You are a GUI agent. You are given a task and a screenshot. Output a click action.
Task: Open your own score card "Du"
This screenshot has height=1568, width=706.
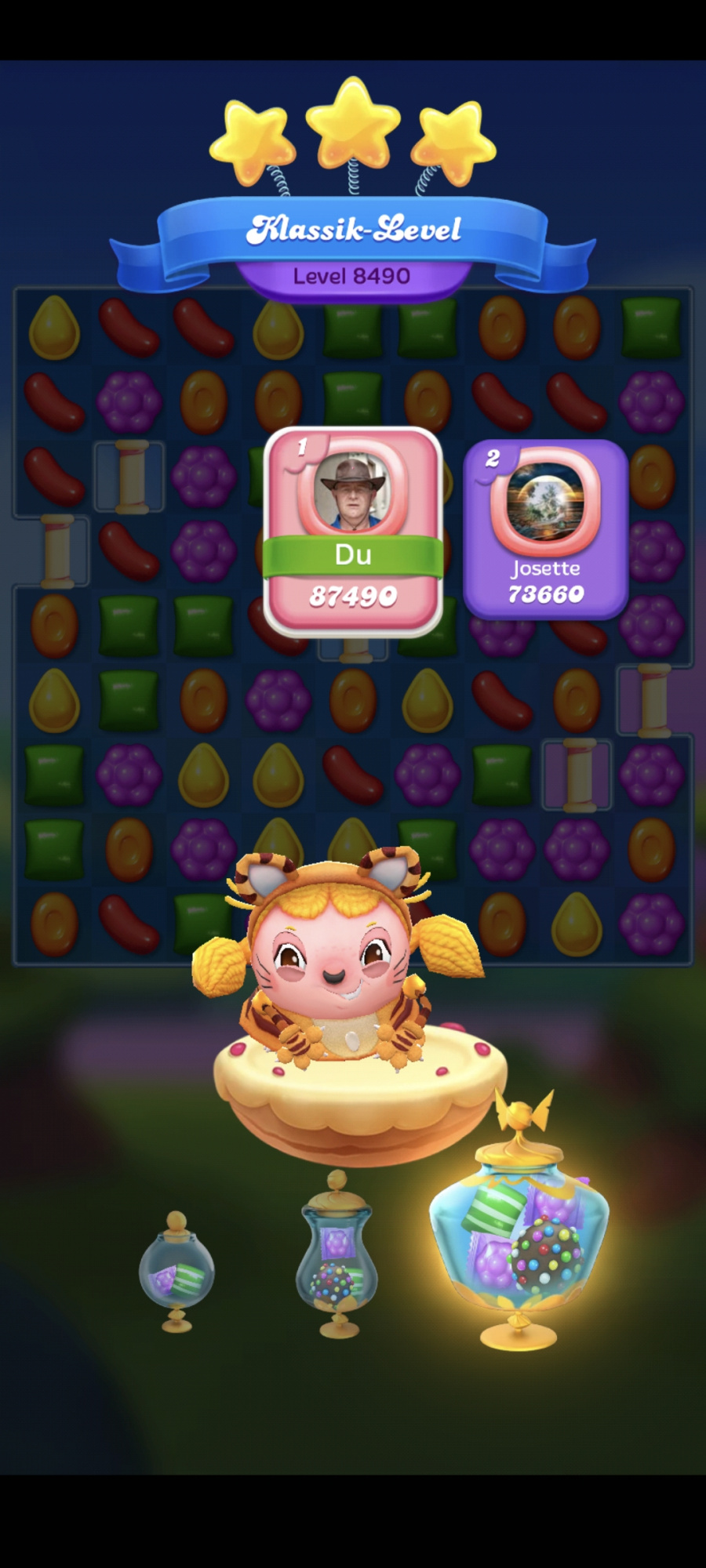(353, 533)
